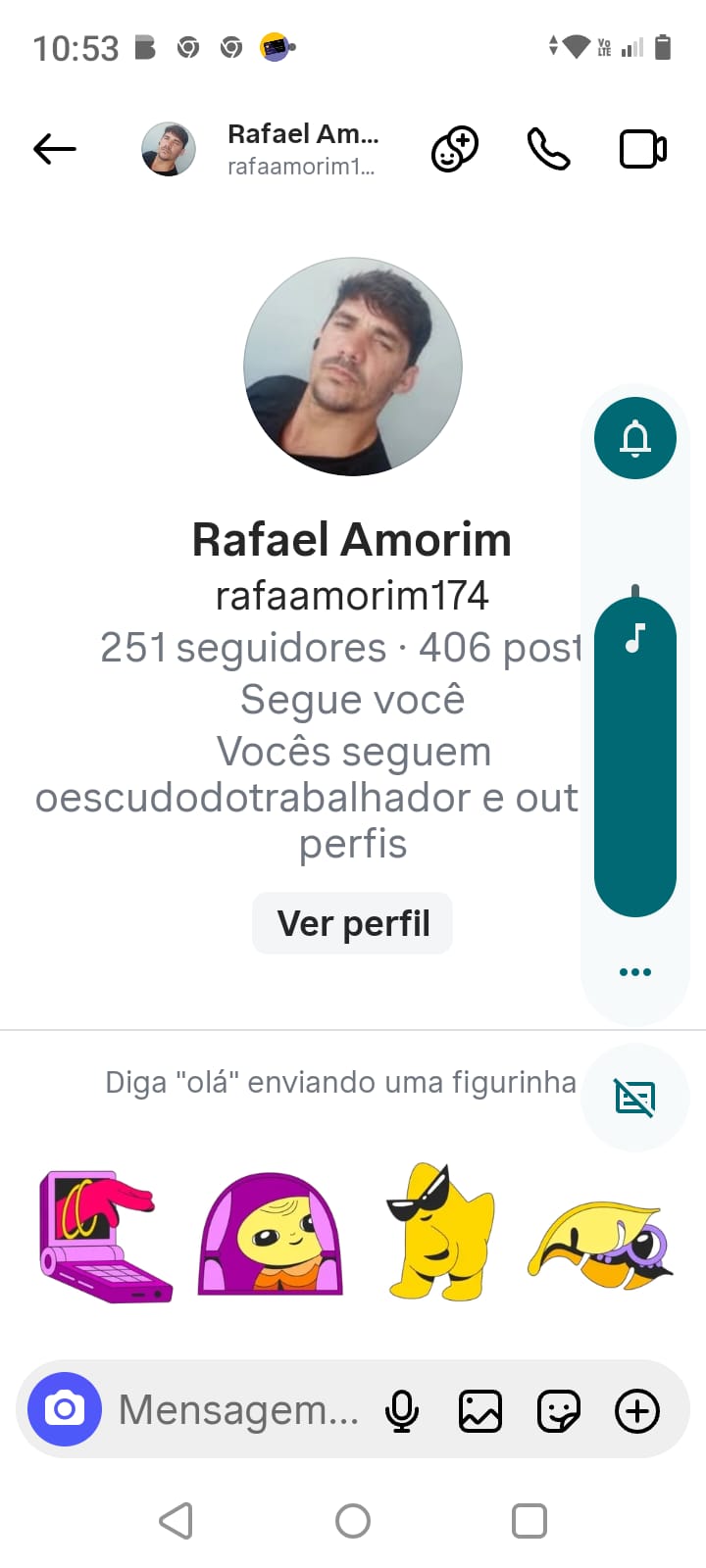This screenshot has width=706, height=1568.
Task: Toggle the captions icon under the volume panel
Action: click(x=635, y=1098)
